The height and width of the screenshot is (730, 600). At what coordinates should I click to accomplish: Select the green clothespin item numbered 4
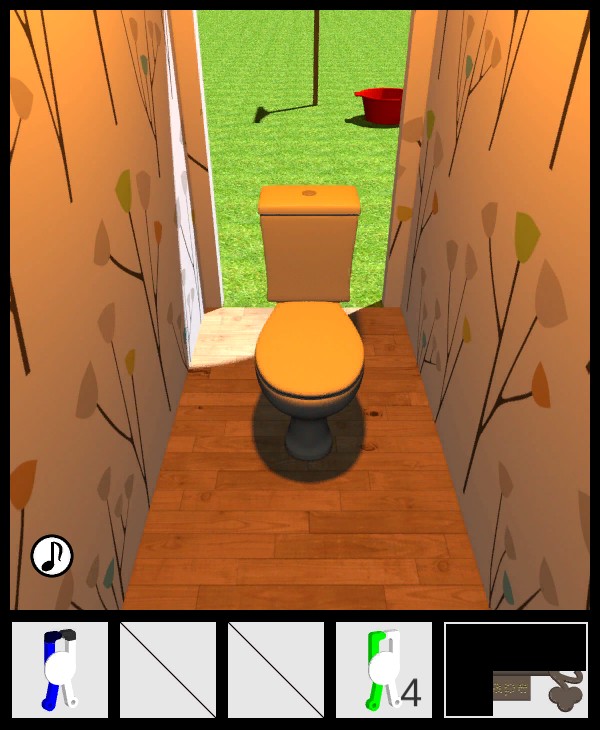[384, 670]
